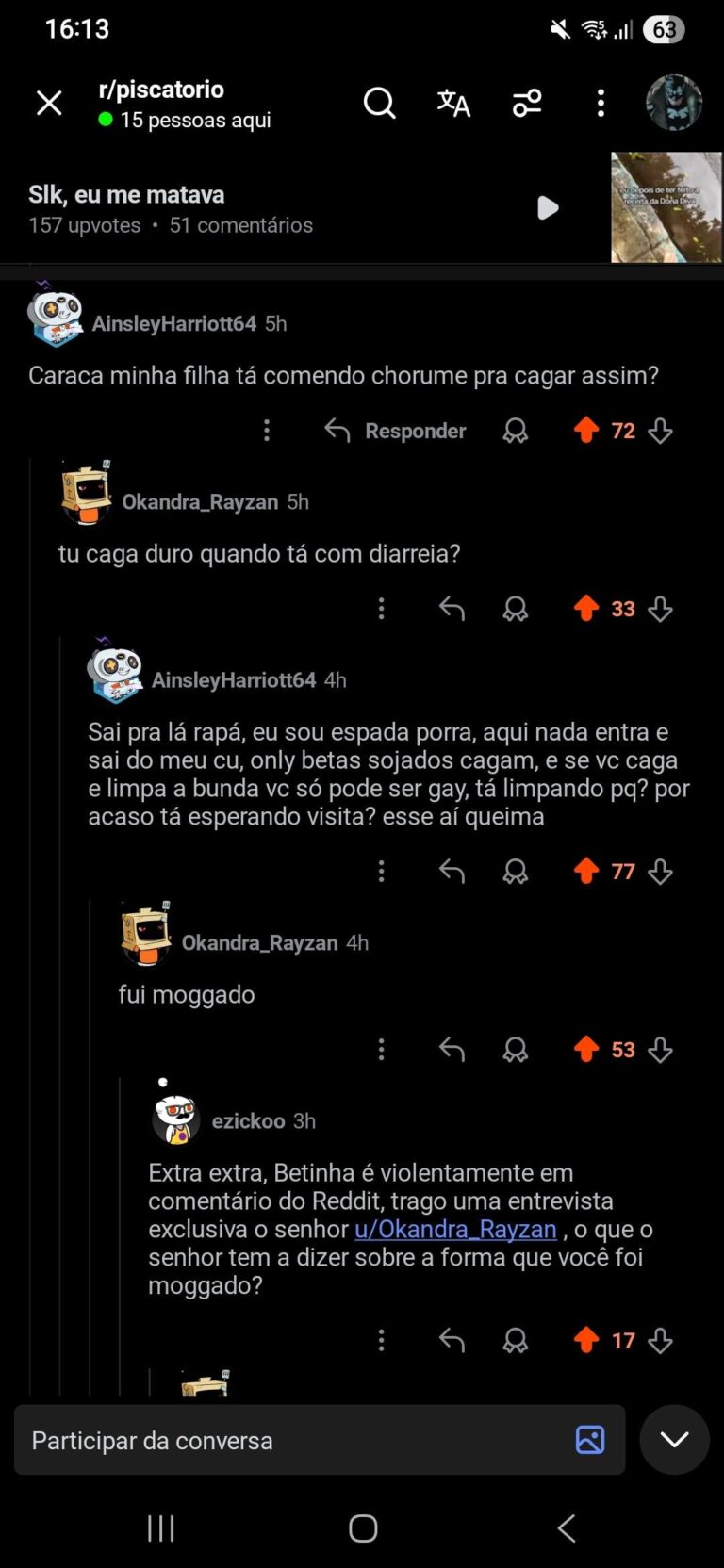Open the r/piscatorio community name
The image size is (724, 1568).
(x=161, y=90)
